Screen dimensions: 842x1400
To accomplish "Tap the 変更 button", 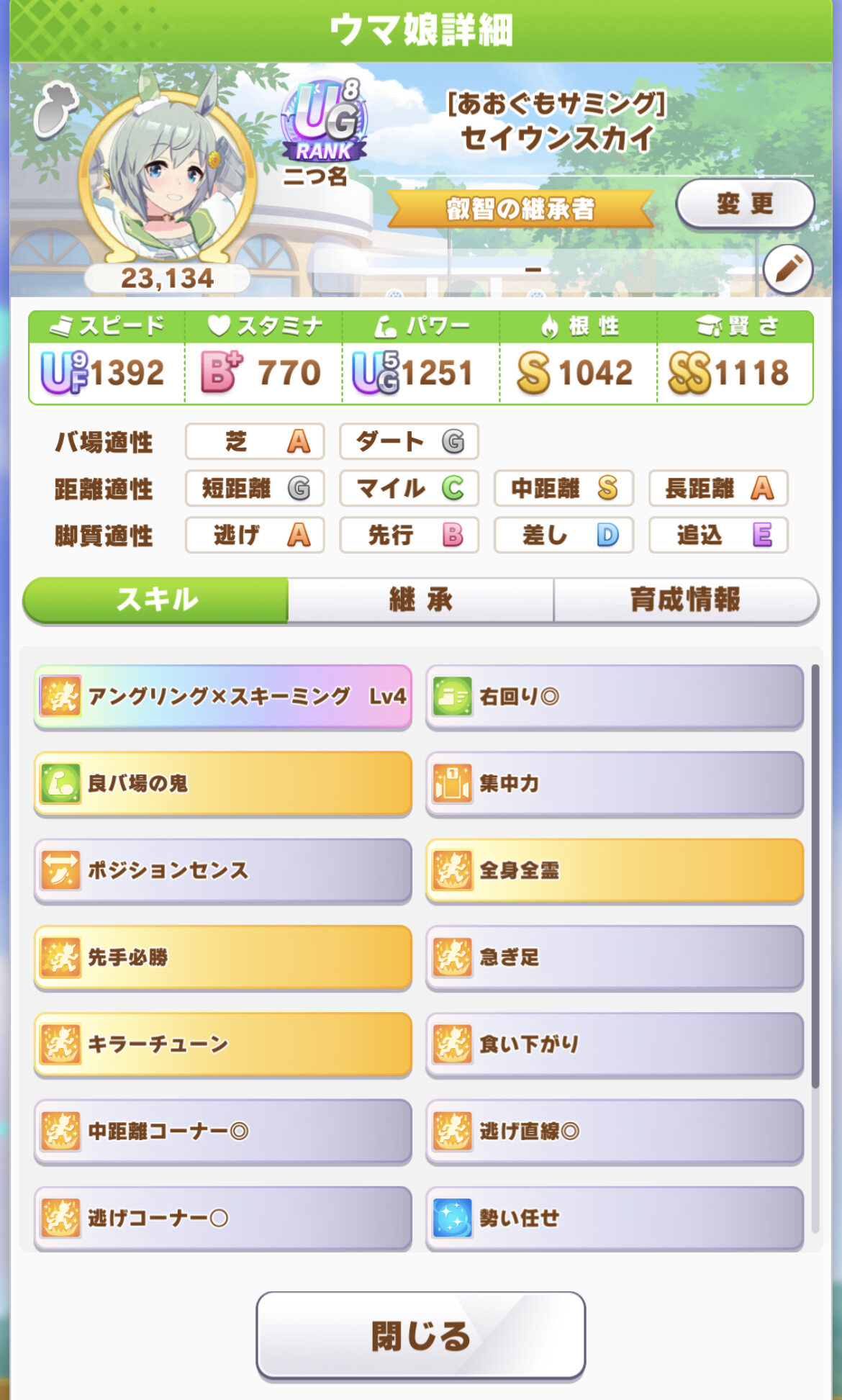I will point(745,204).
